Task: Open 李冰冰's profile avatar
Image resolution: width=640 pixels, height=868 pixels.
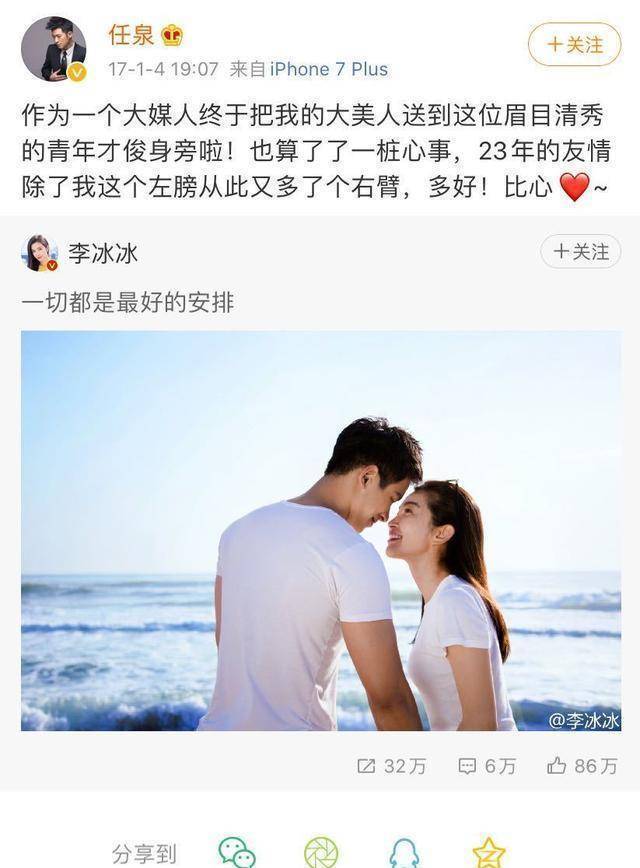Action: click(x=40, y=253)
